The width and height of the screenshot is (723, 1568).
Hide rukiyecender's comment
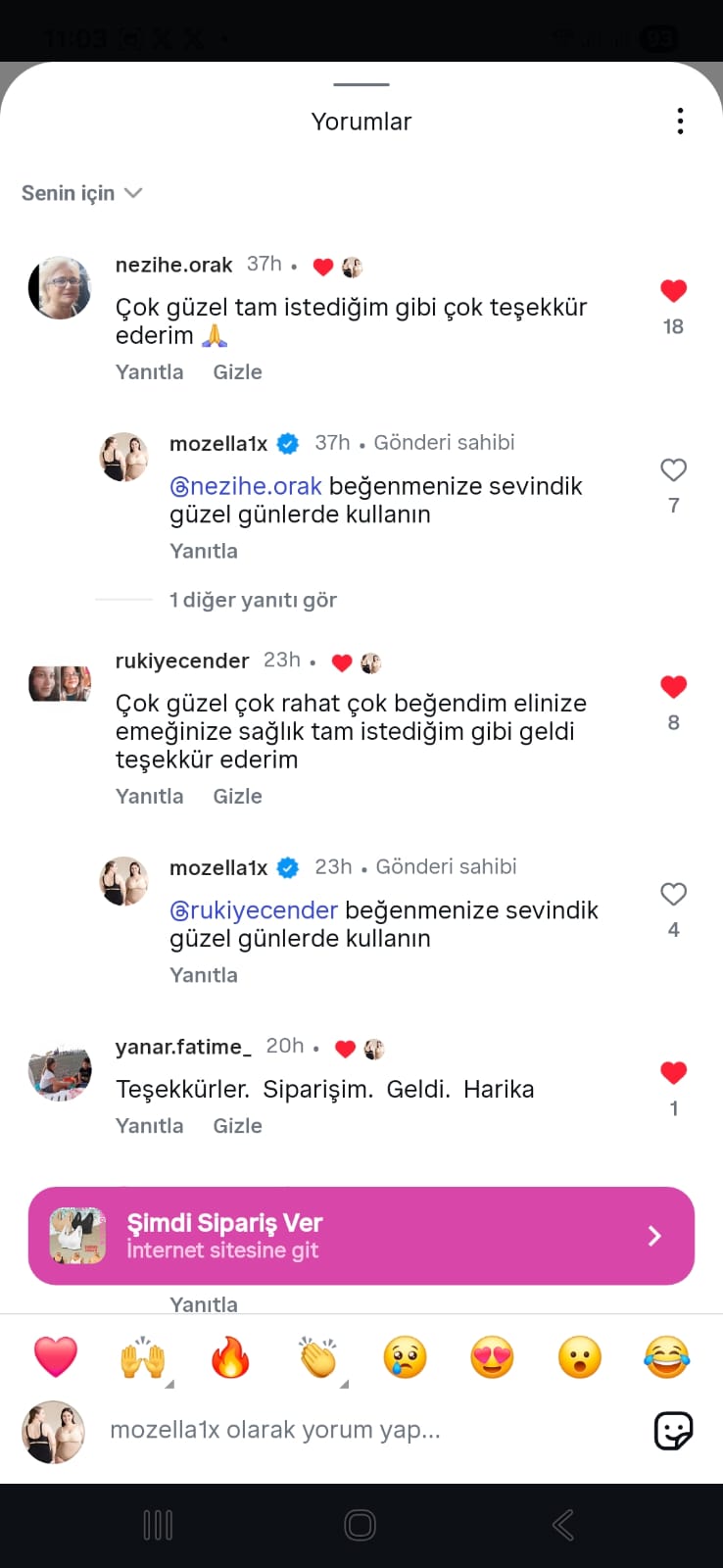(x=237, y=797)
